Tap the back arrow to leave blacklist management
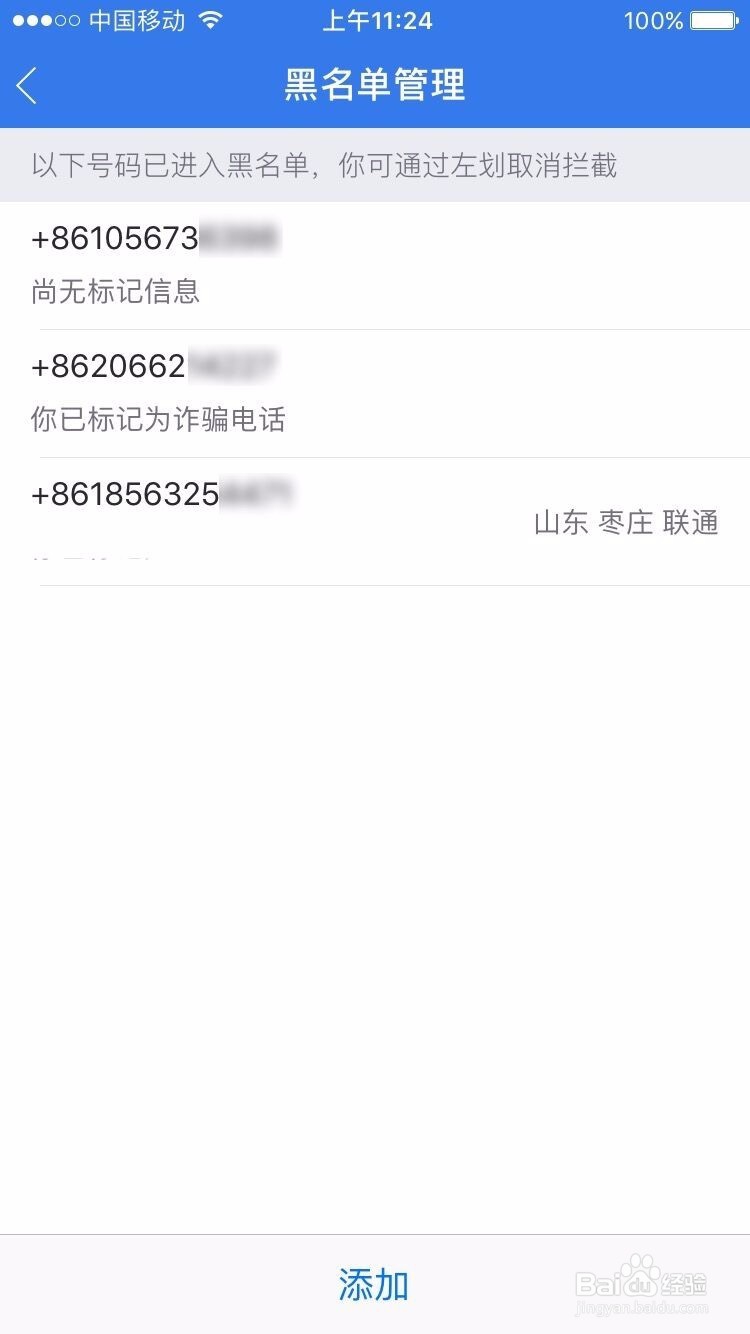 [26, 87]
